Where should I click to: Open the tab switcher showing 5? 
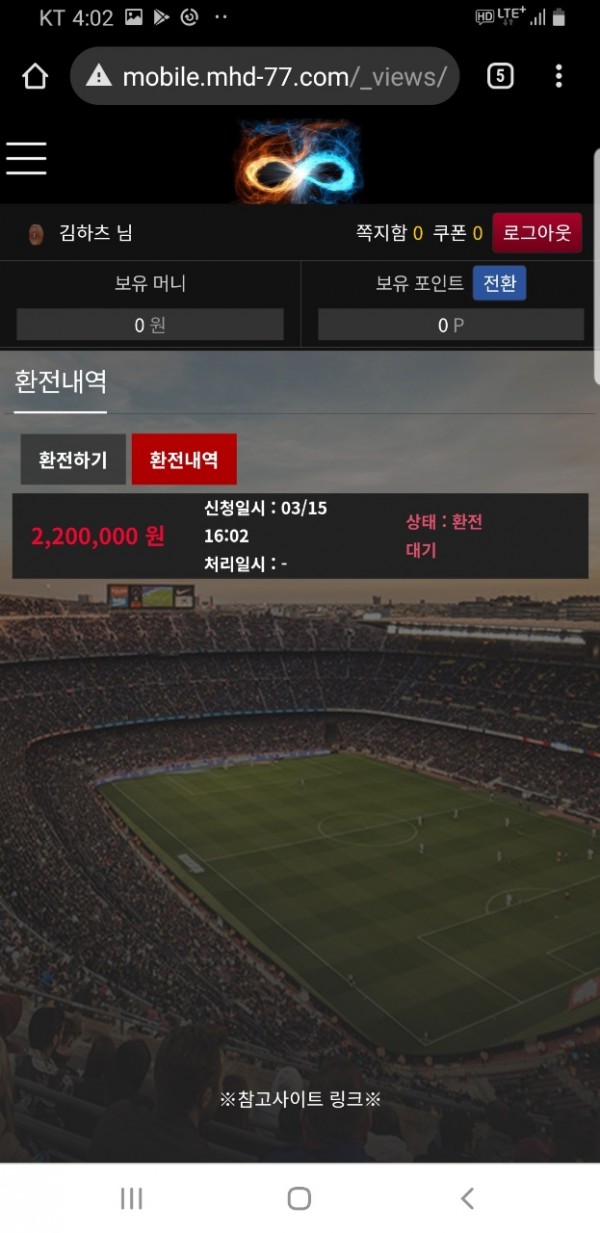tap(500, 76)
